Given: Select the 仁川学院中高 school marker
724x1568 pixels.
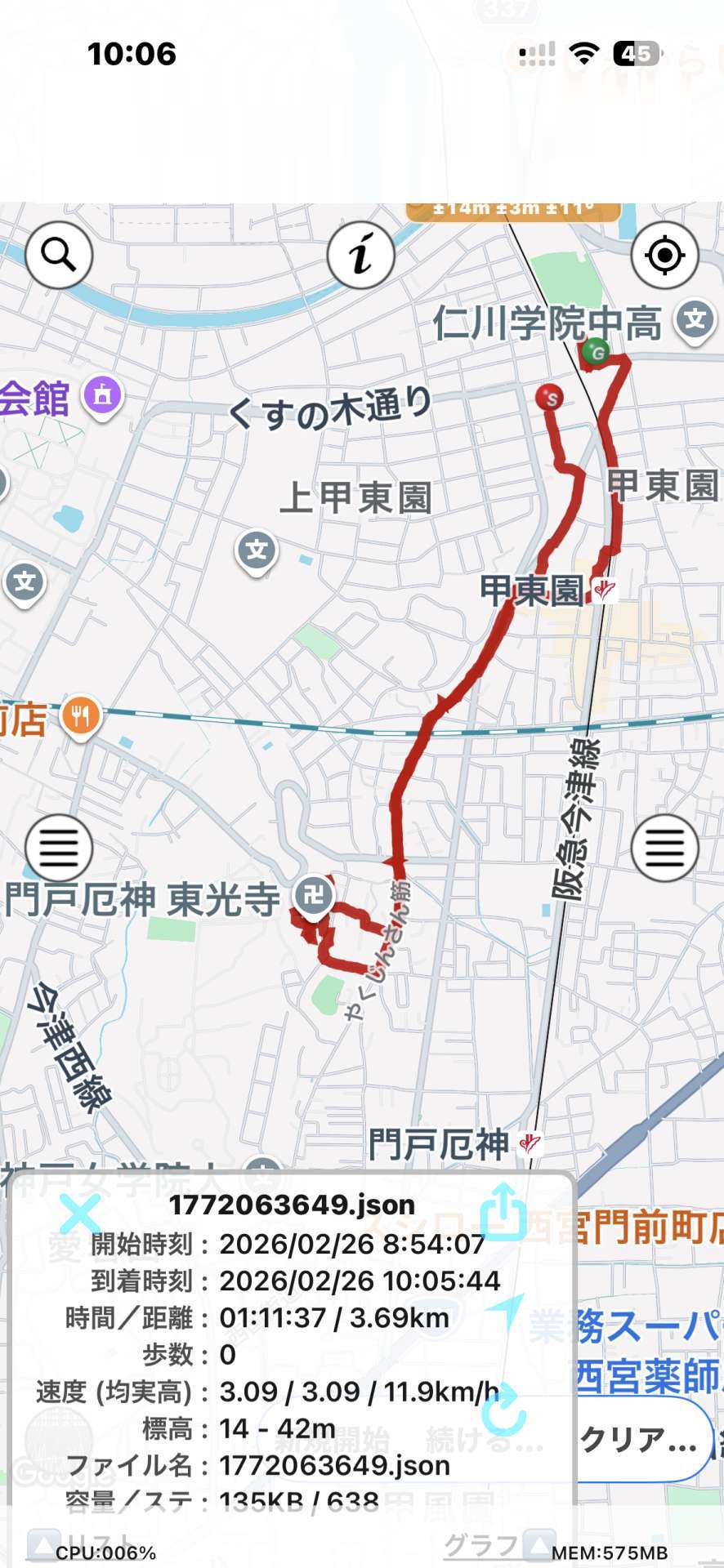Looking at the screenshot, I should coord(695,319).
